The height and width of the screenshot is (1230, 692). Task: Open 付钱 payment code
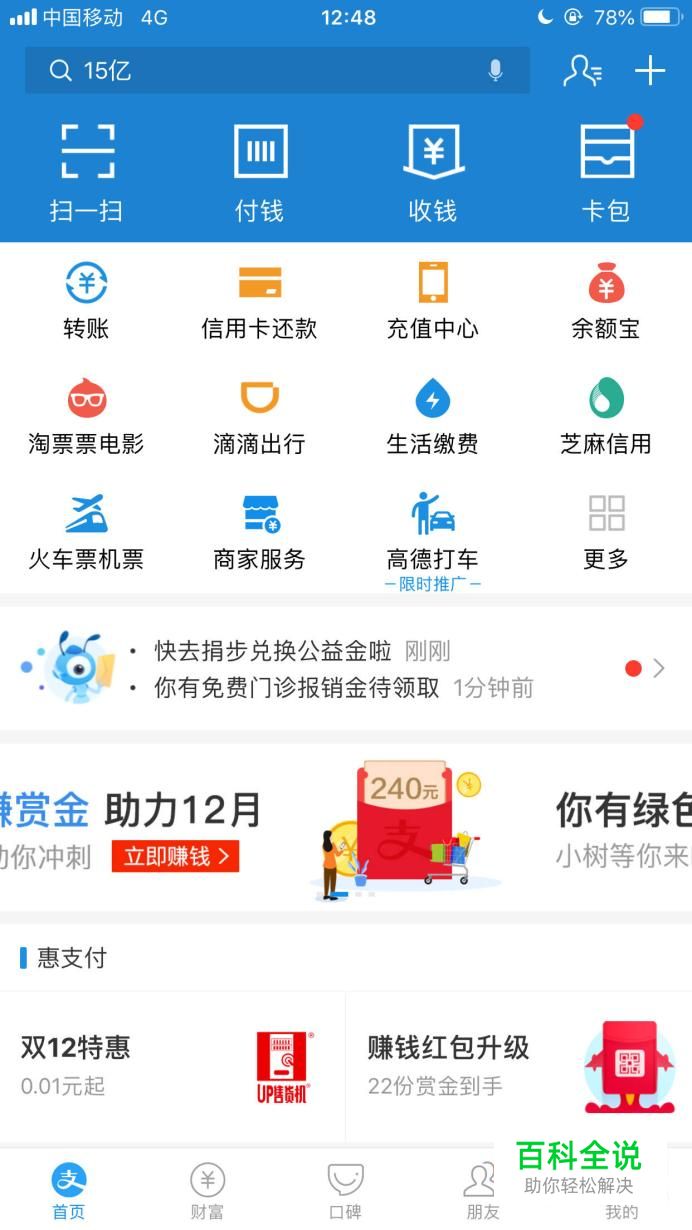pos(260,172)
